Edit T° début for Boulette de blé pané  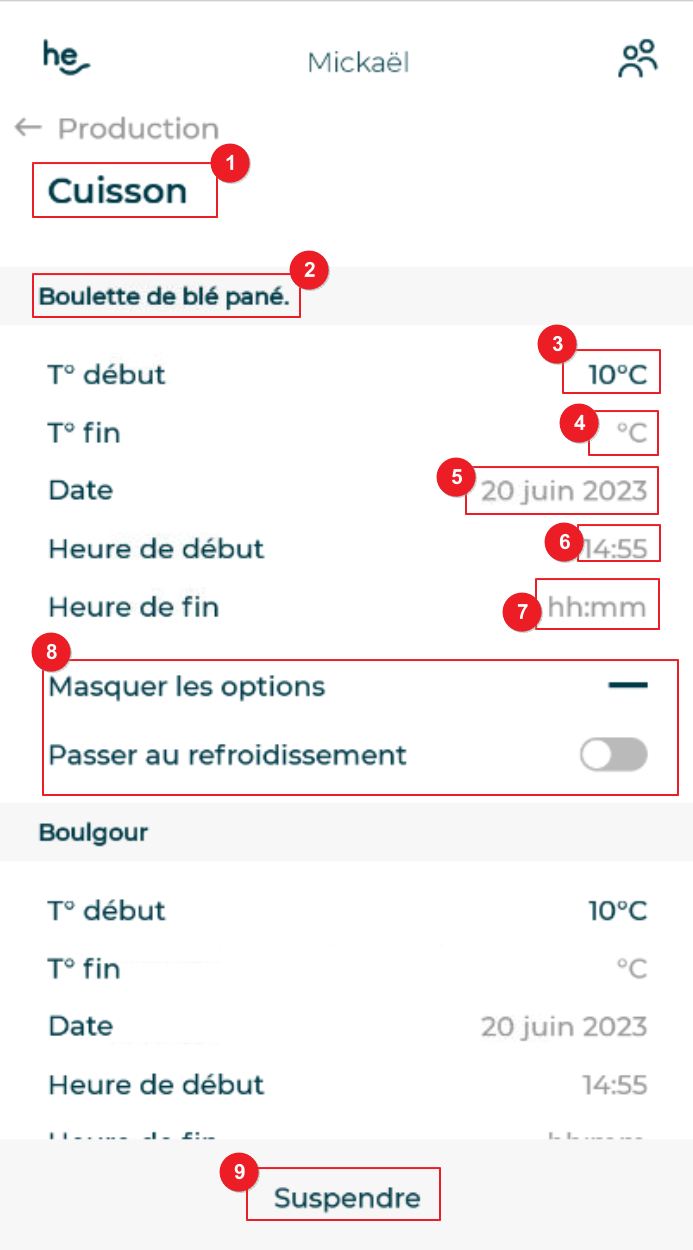617,376
